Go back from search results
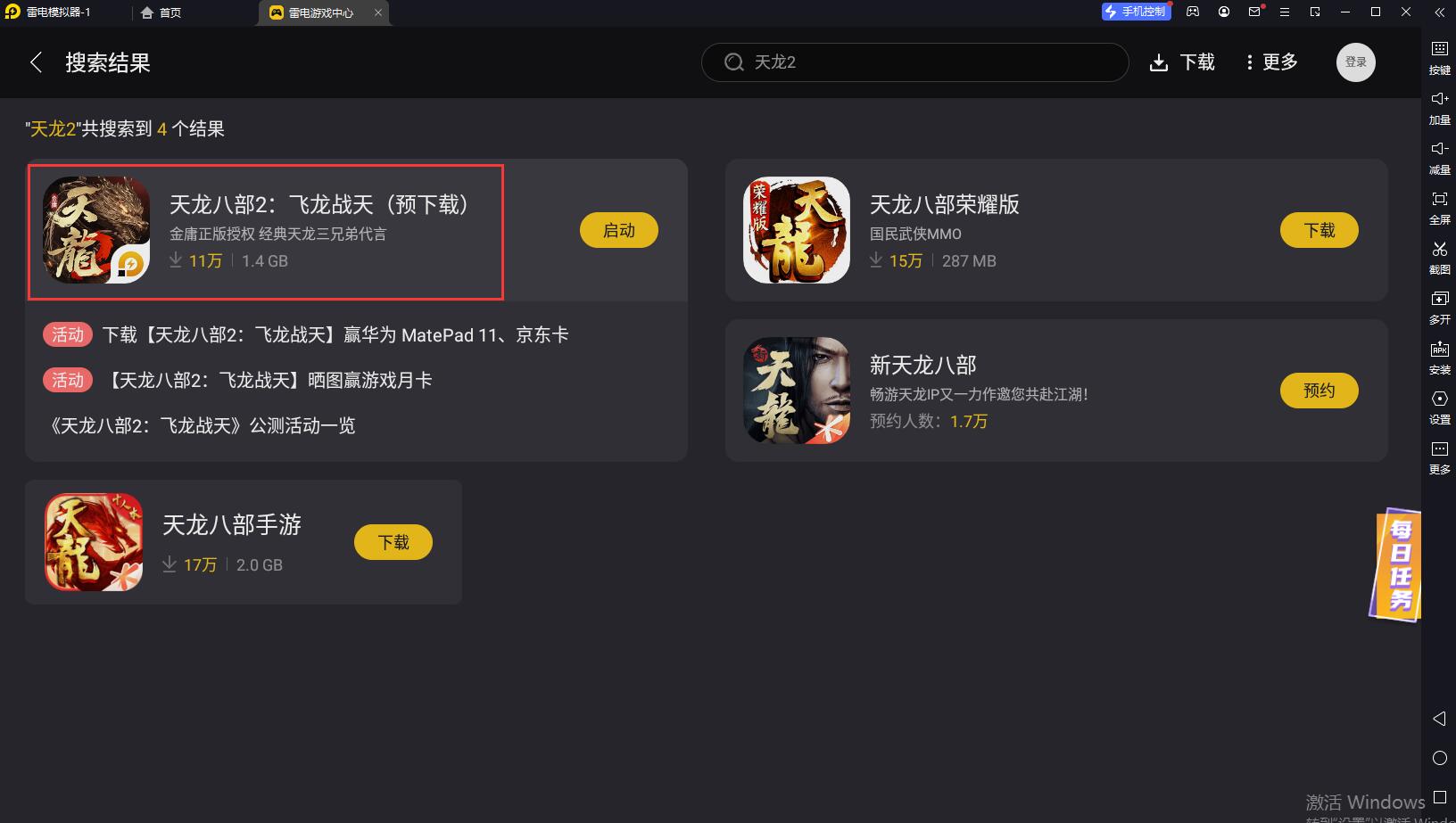 [x=36, y=62]
